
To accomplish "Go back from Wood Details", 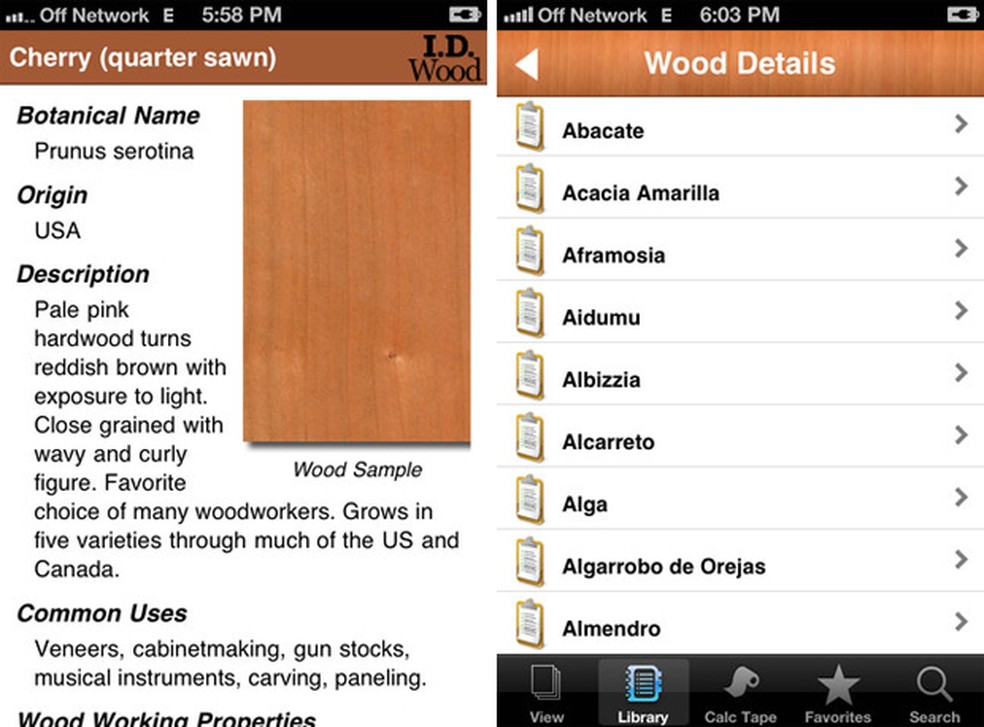I will (527, 64).
